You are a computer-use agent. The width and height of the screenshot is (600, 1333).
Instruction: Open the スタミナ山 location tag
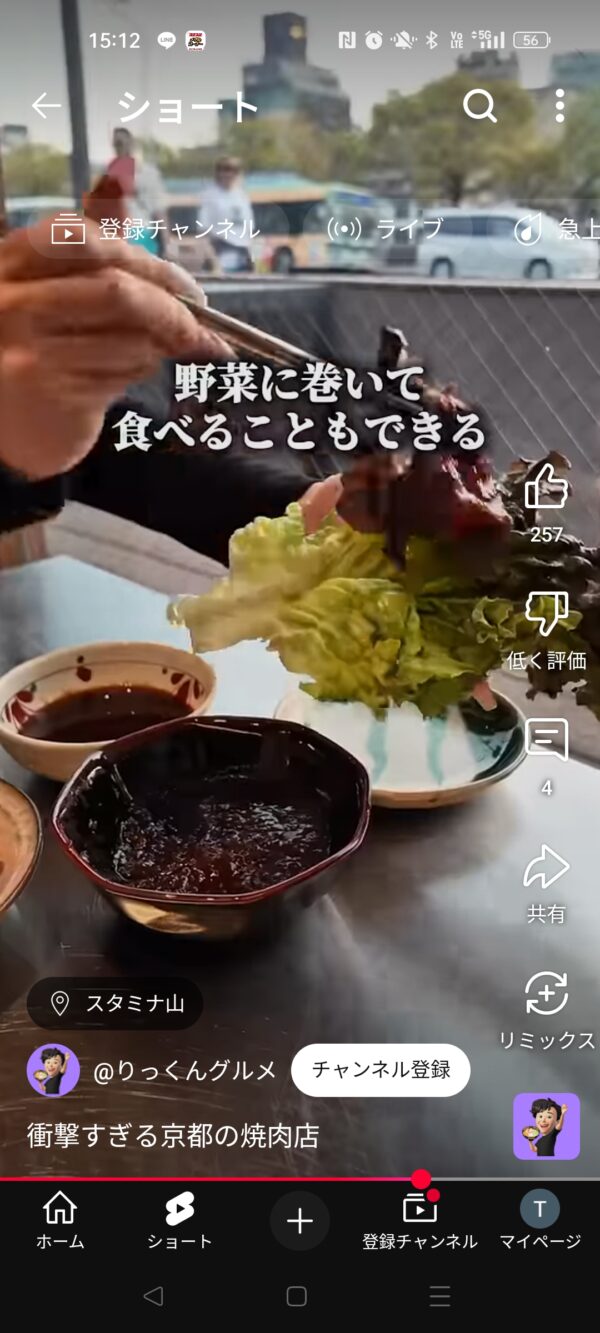coord(115,1003)
